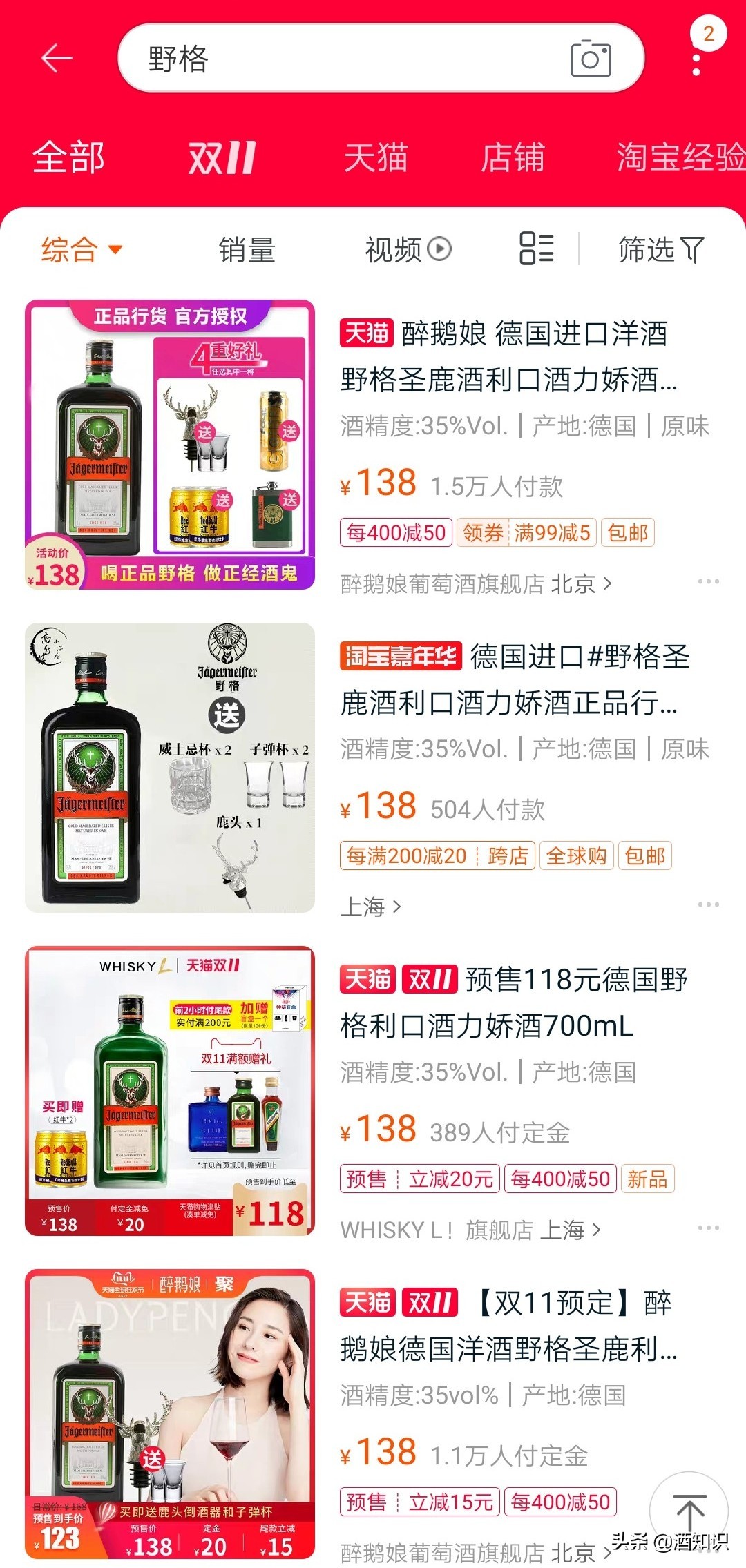Switch to the 销量 sorting tab

[245, 250]
